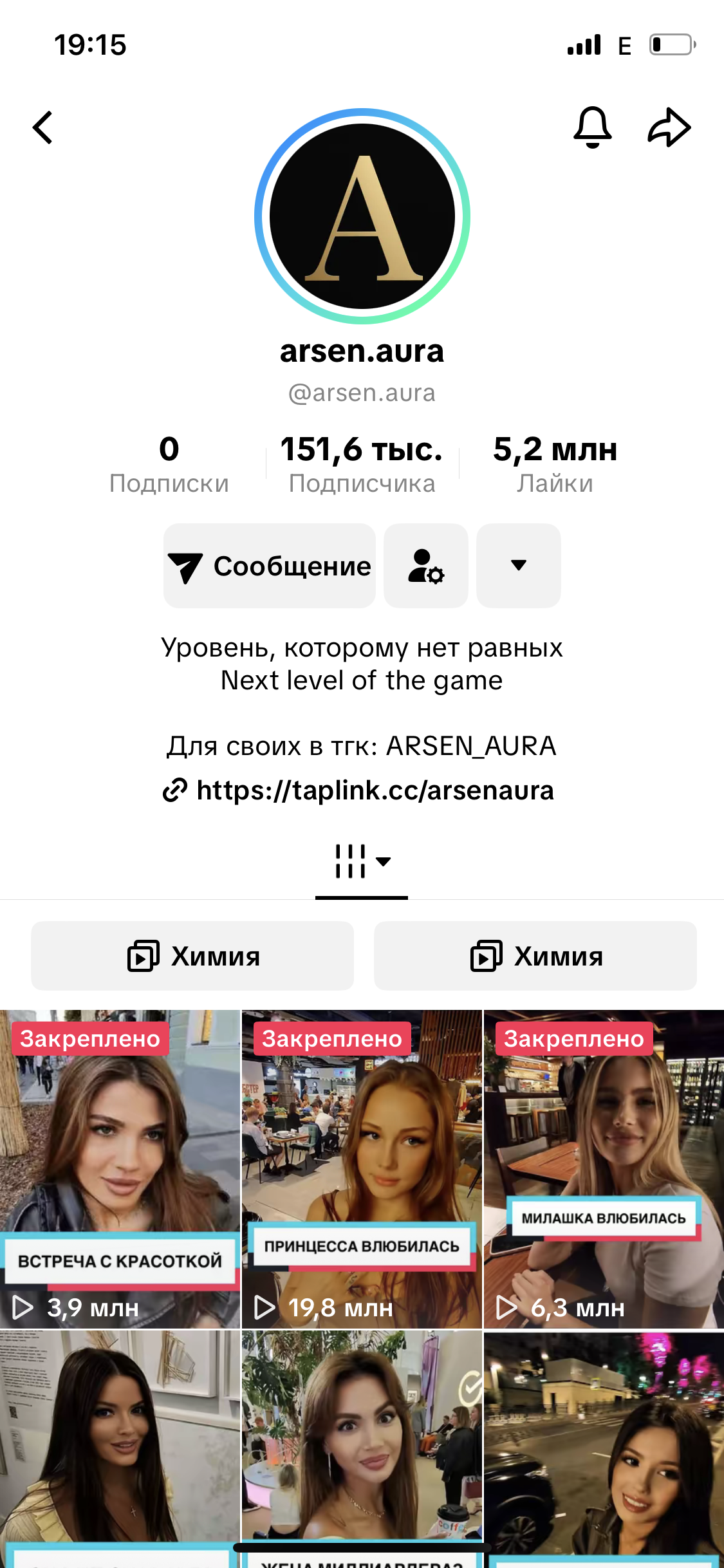Image resolution: width=724 pixels, height=1568 pixels.
Task: Play pinned video ПРИНЦЕССА ВЛЮБИЛАСЬ
Action: coord(362,1168)
